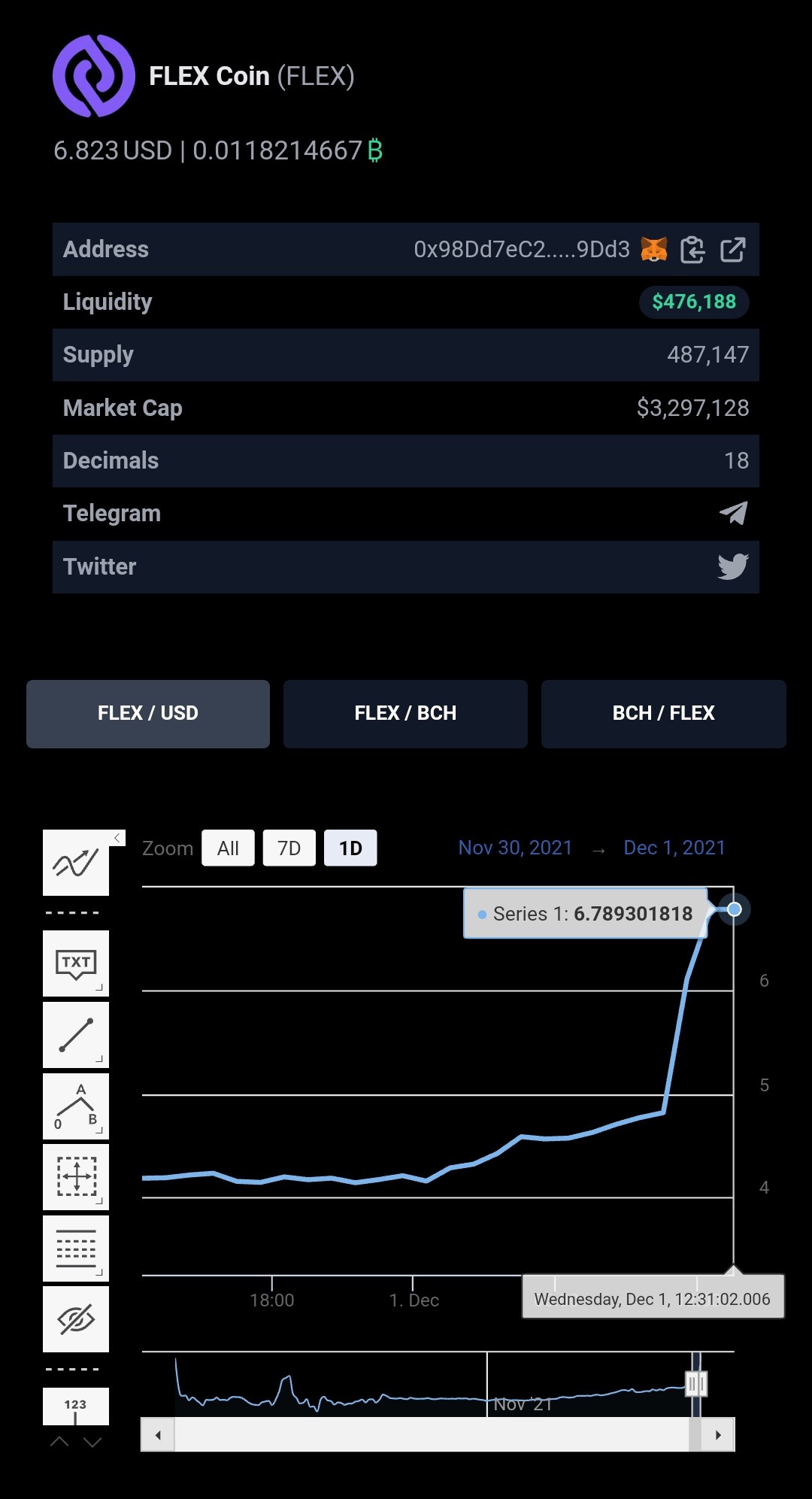This screenshot has width=812, height=1499.
Task: Edit the Nov 30, 2021 start date
Action: [515, 848]
